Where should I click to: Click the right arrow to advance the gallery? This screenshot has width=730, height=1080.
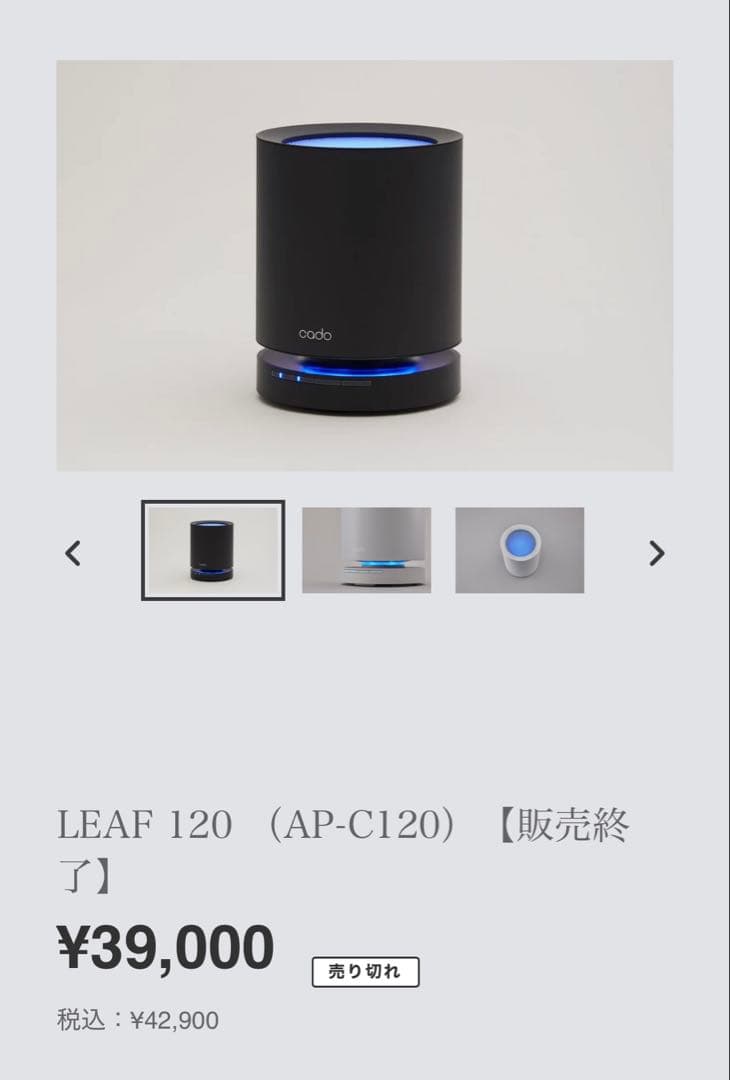click(657, 551)
